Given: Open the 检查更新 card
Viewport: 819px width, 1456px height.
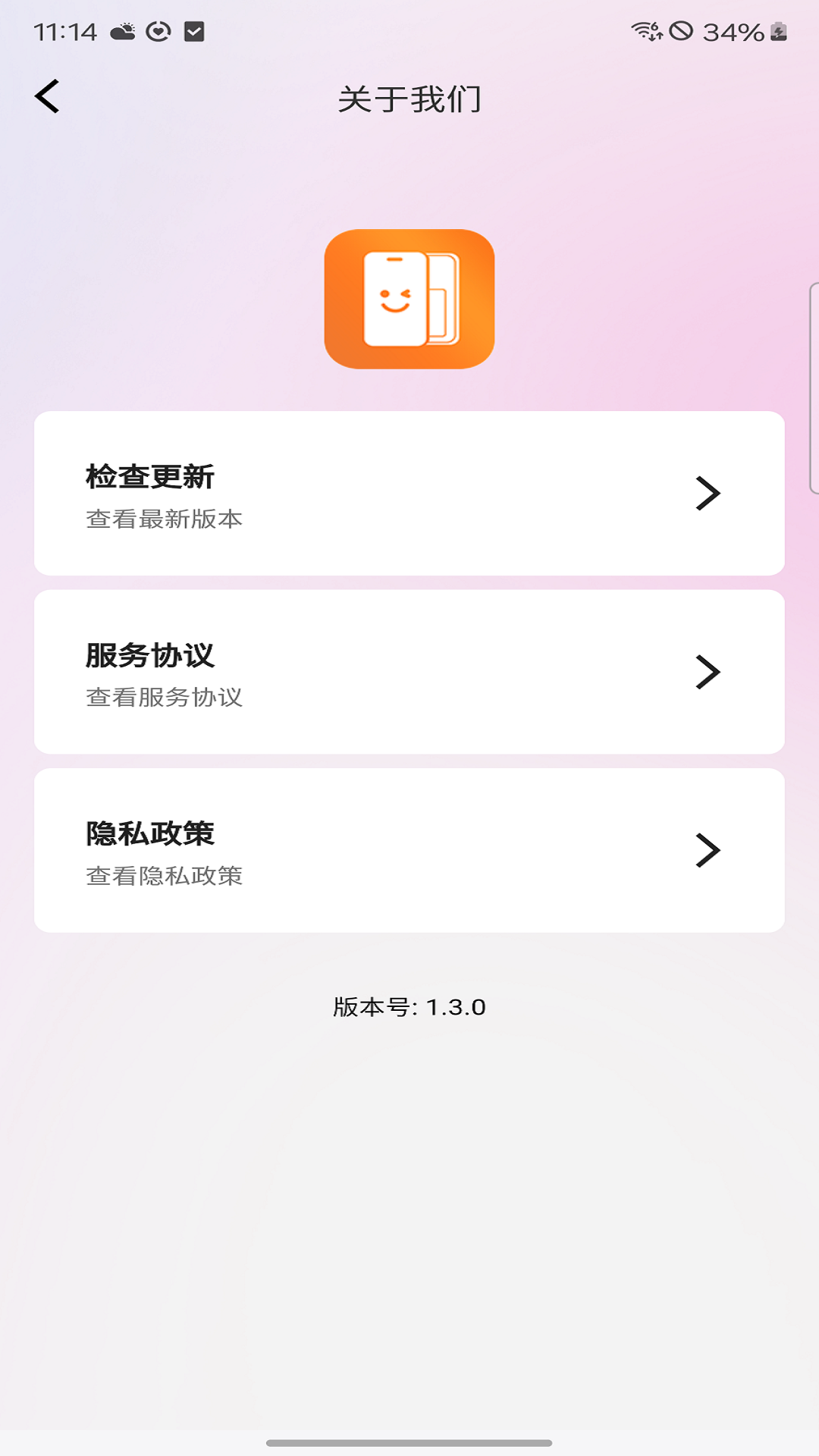Looking at the screenshot, I should (409, 493).
